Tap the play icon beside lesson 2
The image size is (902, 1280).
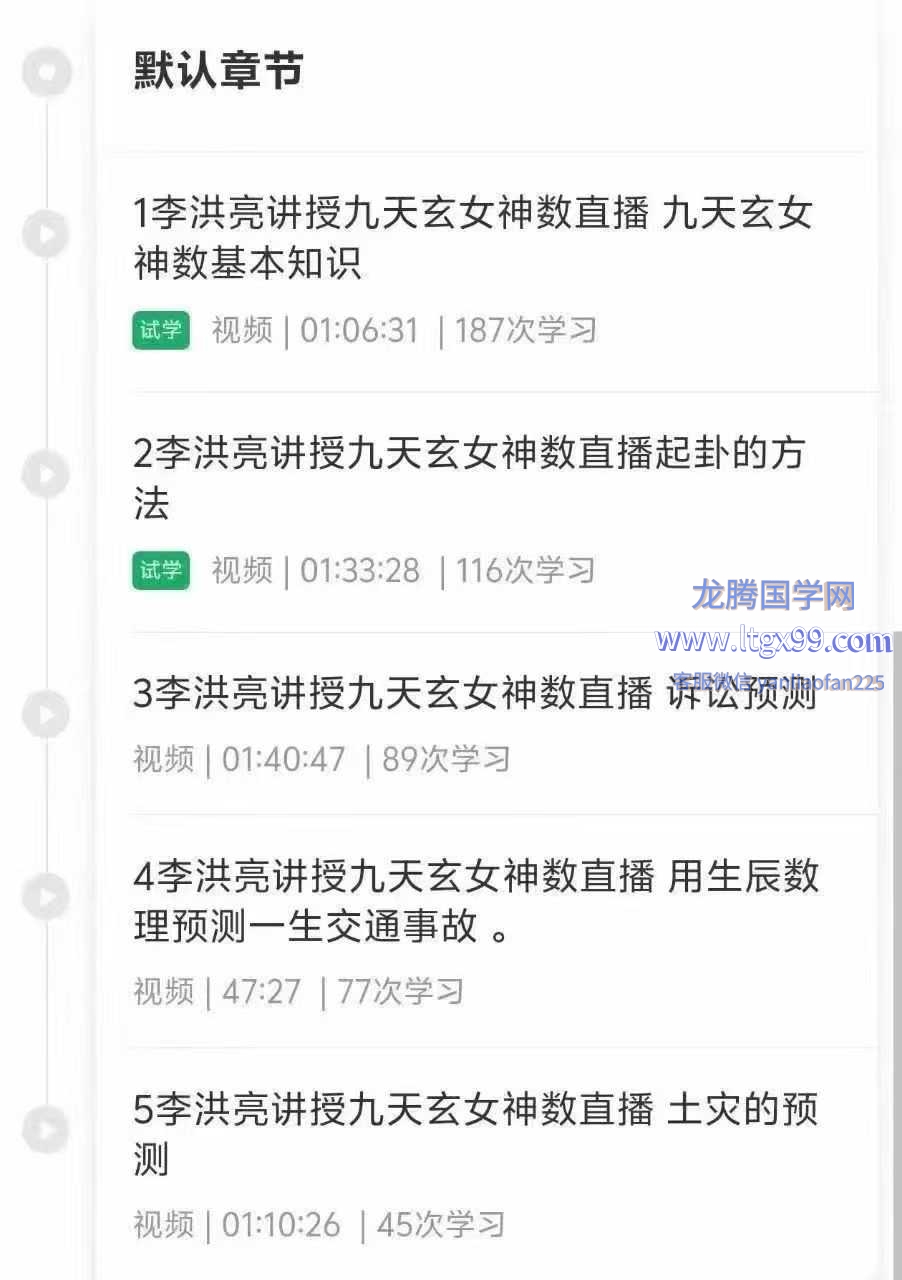47,473
